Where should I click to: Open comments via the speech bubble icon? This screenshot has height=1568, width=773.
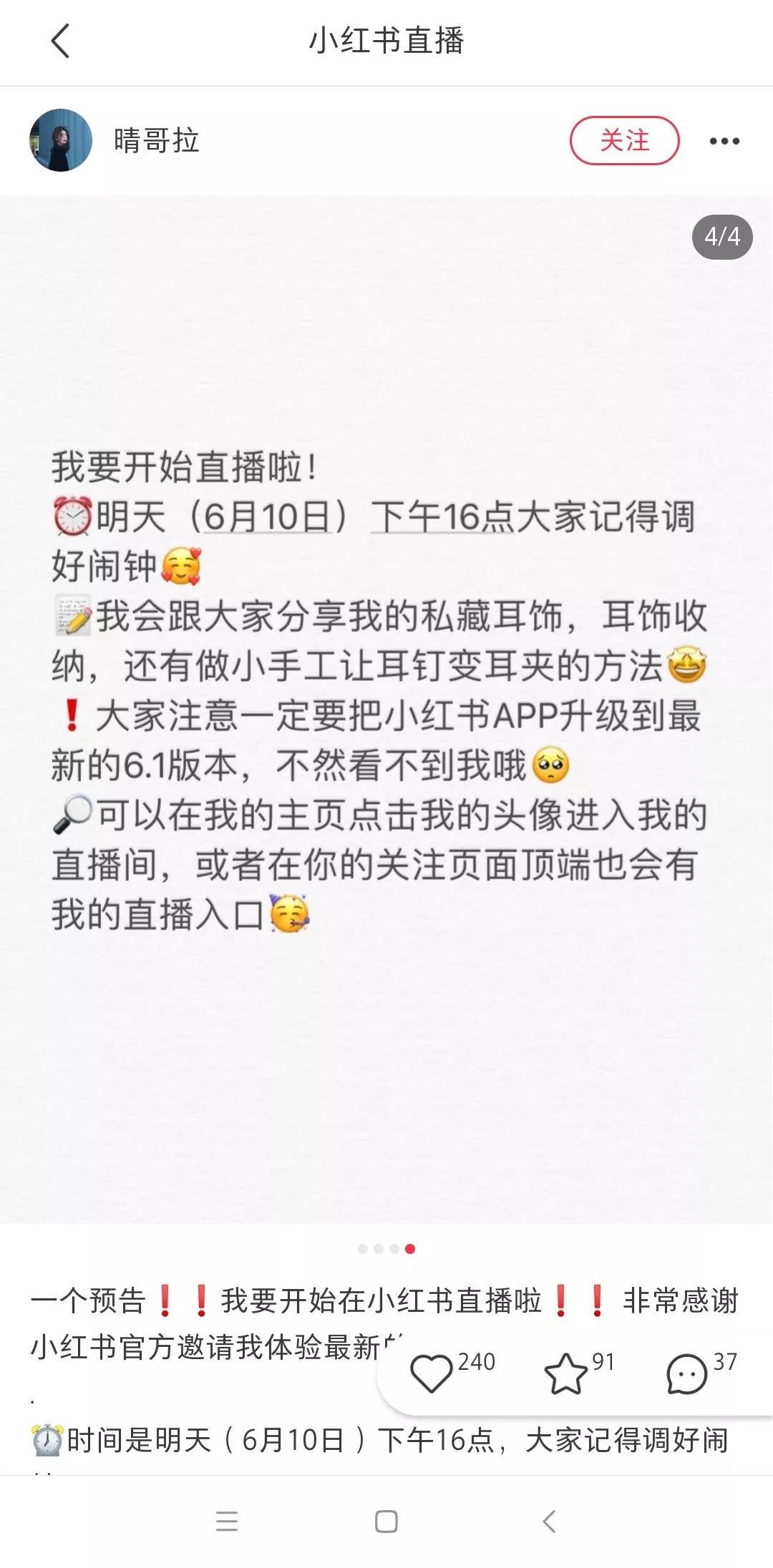pos(686,1373)
